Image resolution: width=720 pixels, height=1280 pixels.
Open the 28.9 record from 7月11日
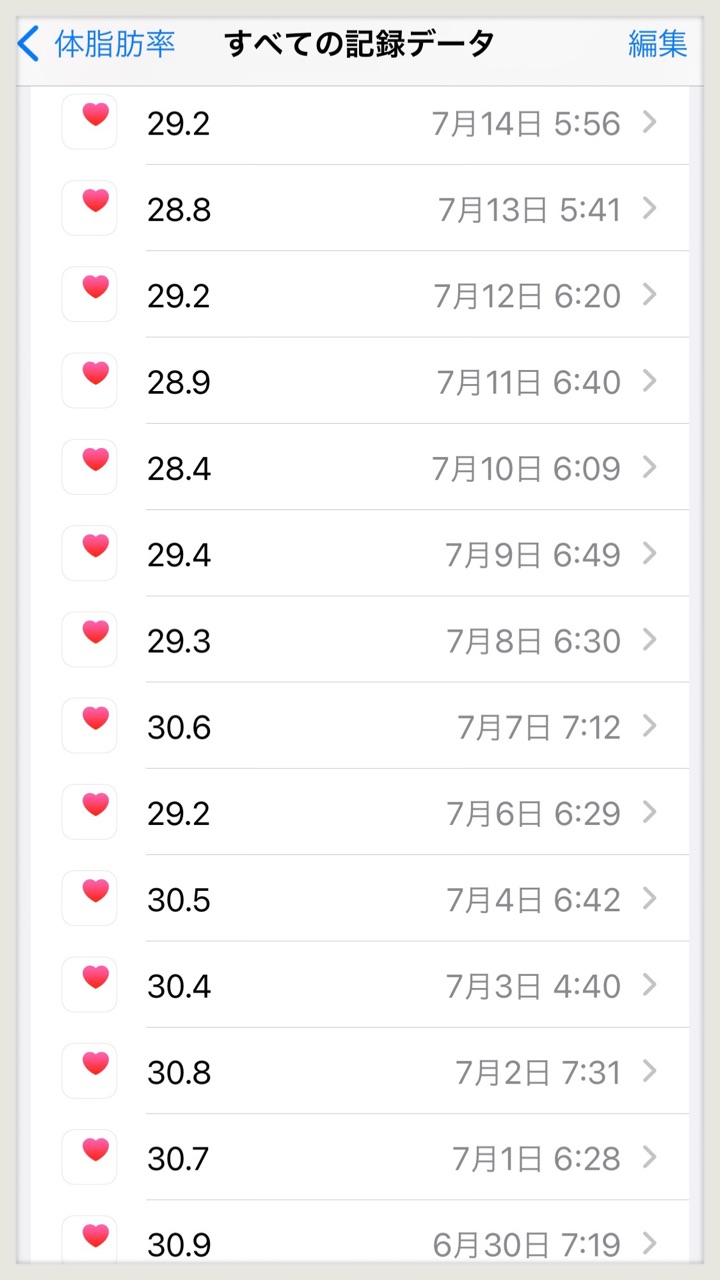tap(400, 382)
